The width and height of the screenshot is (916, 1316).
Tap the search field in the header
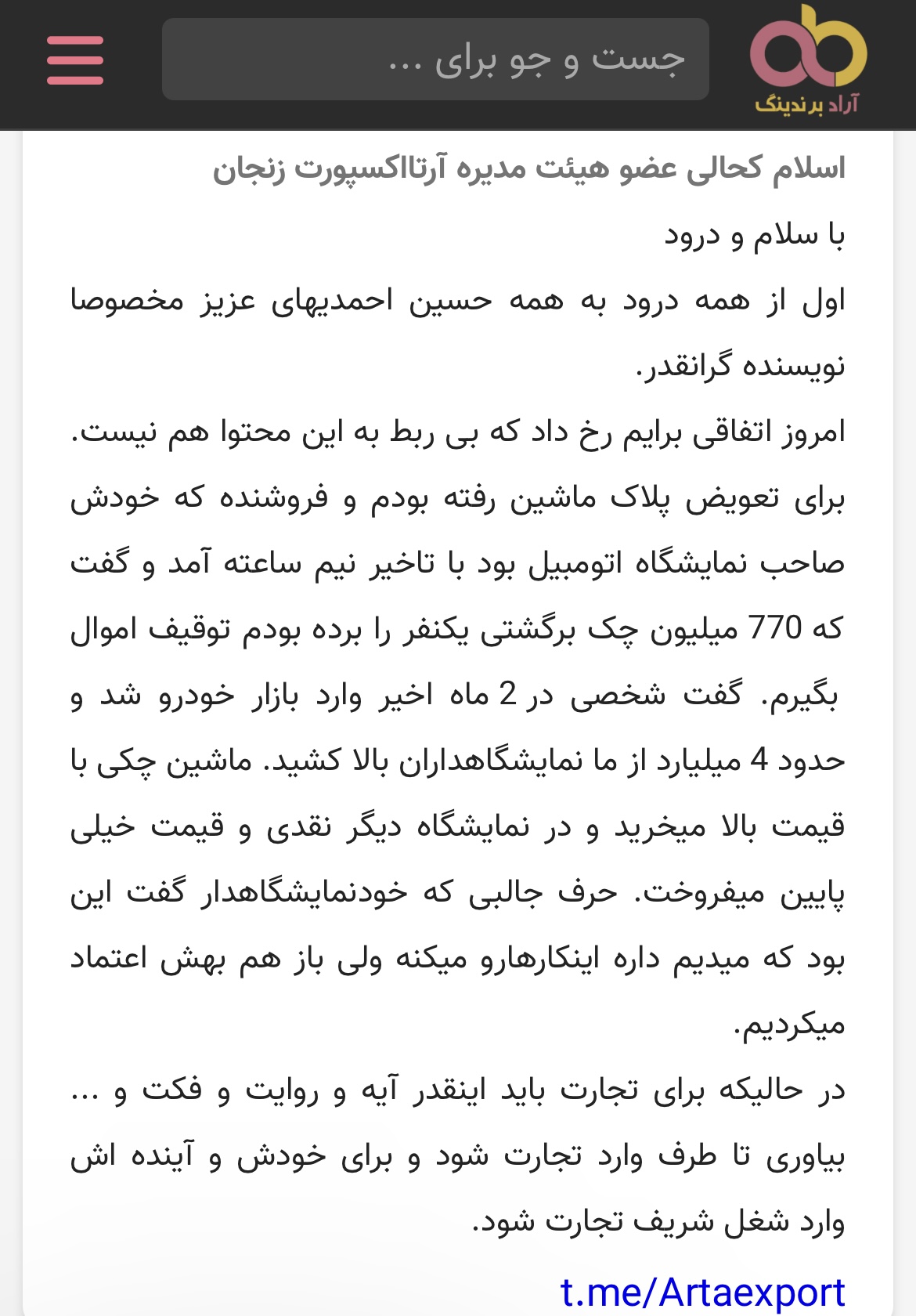pyautogui.click(x=435, y=60)
